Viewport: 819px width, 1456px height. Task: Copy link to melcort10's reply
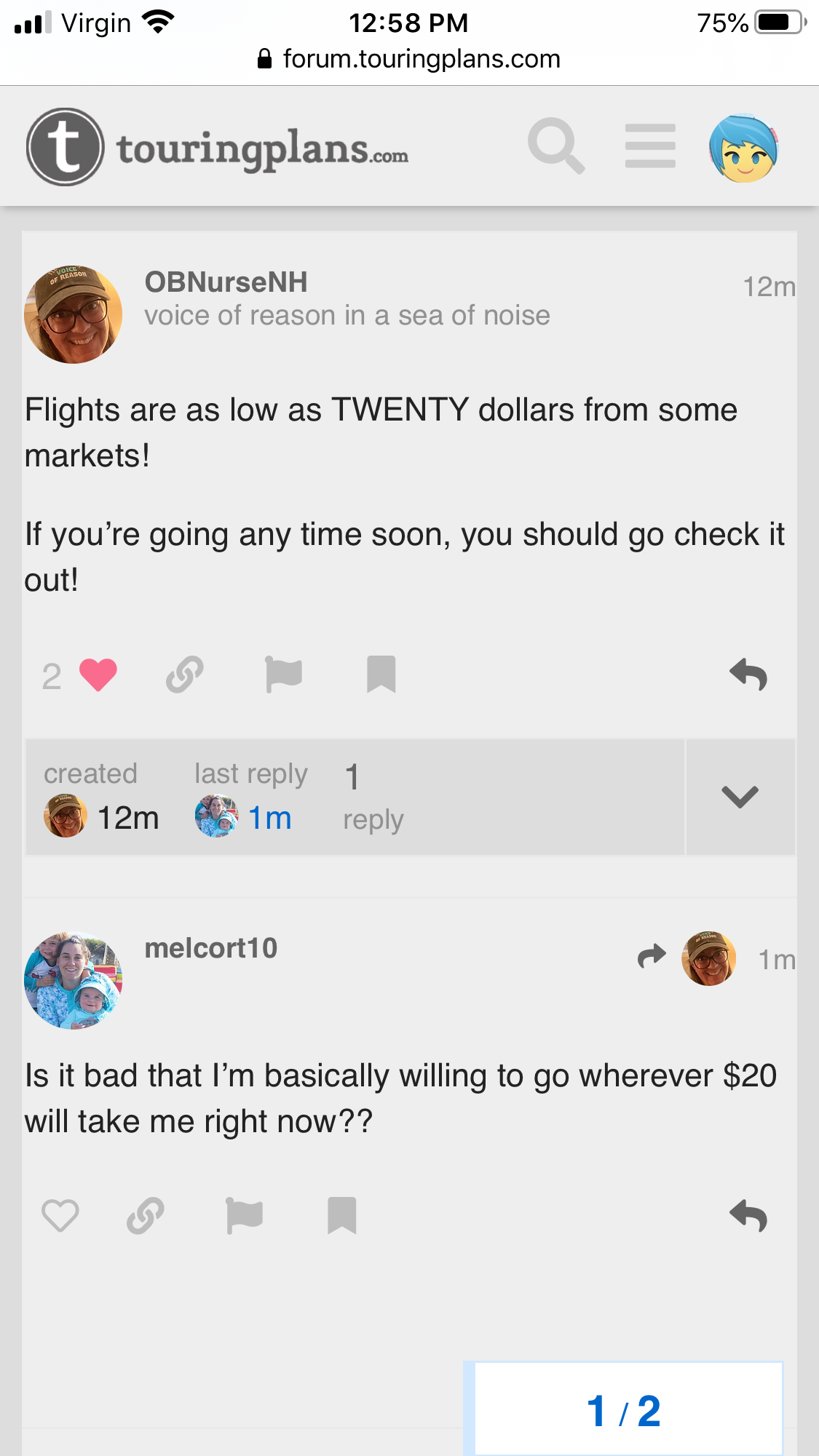coord(146,1215)
